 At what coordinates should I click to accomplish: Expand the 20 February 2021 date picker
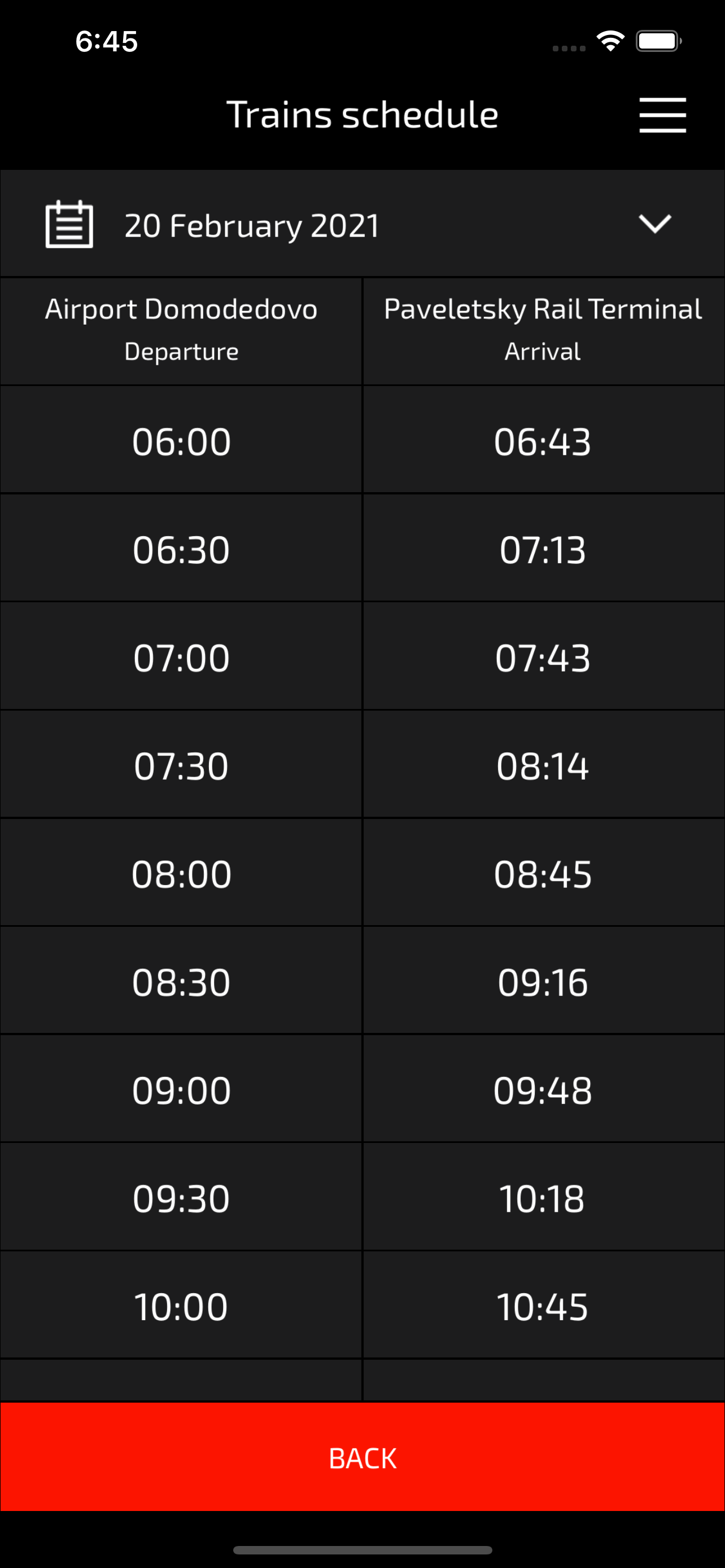362,224
